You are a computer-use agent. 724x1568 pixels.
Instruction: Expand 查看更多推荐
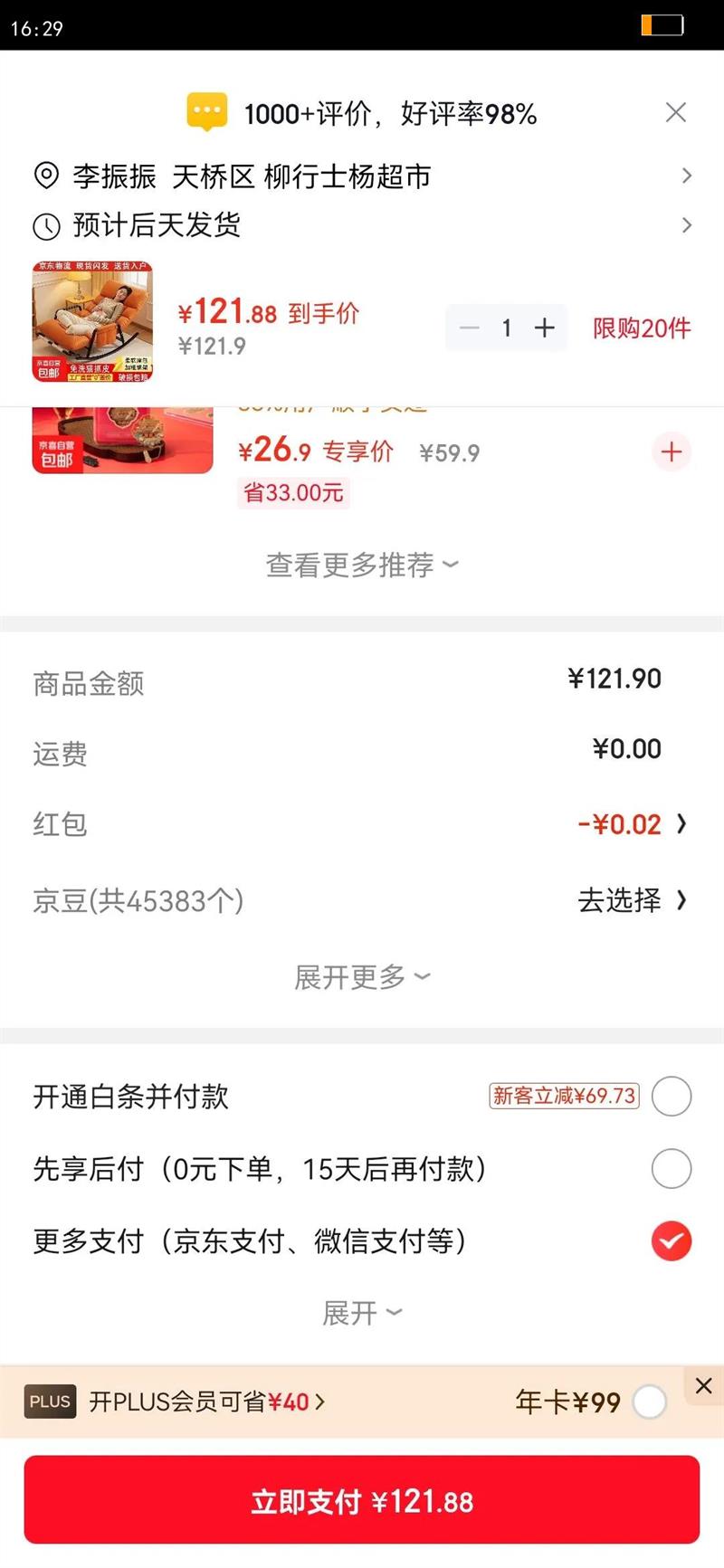(x=361, y=565)
